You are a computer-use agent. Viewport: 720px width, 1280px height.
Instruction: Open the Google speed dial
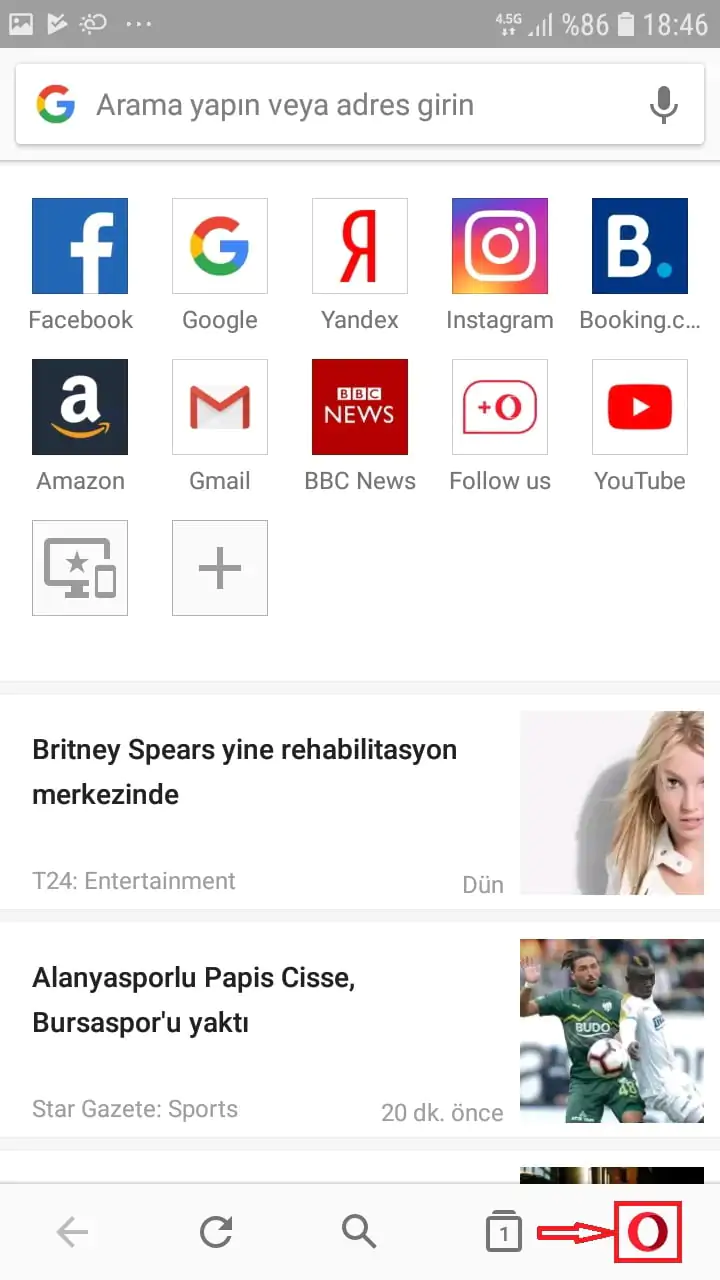tap(220, 246)
